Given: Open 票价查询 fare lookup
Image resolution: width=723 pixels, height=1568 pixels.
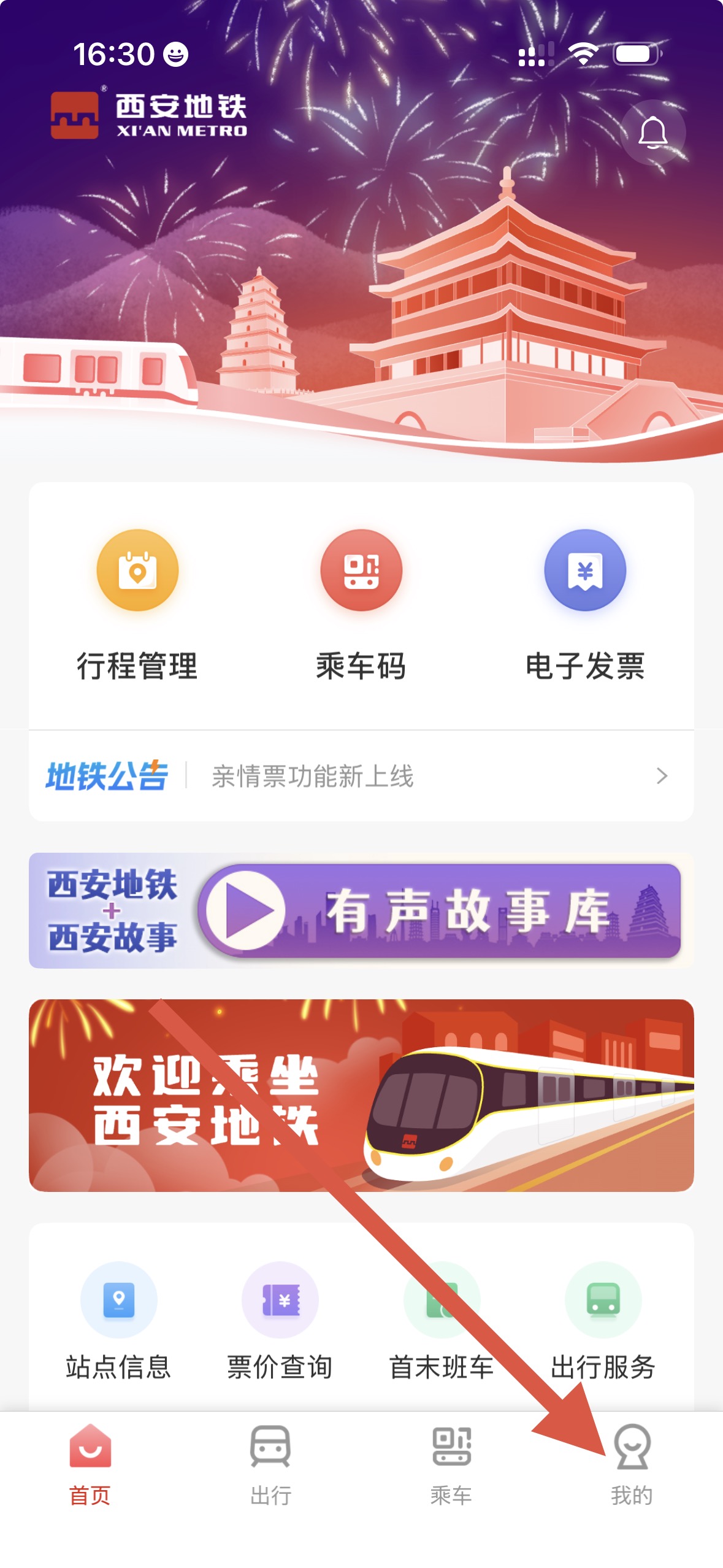Looking at the screenshot, I should click(280, 1320).
